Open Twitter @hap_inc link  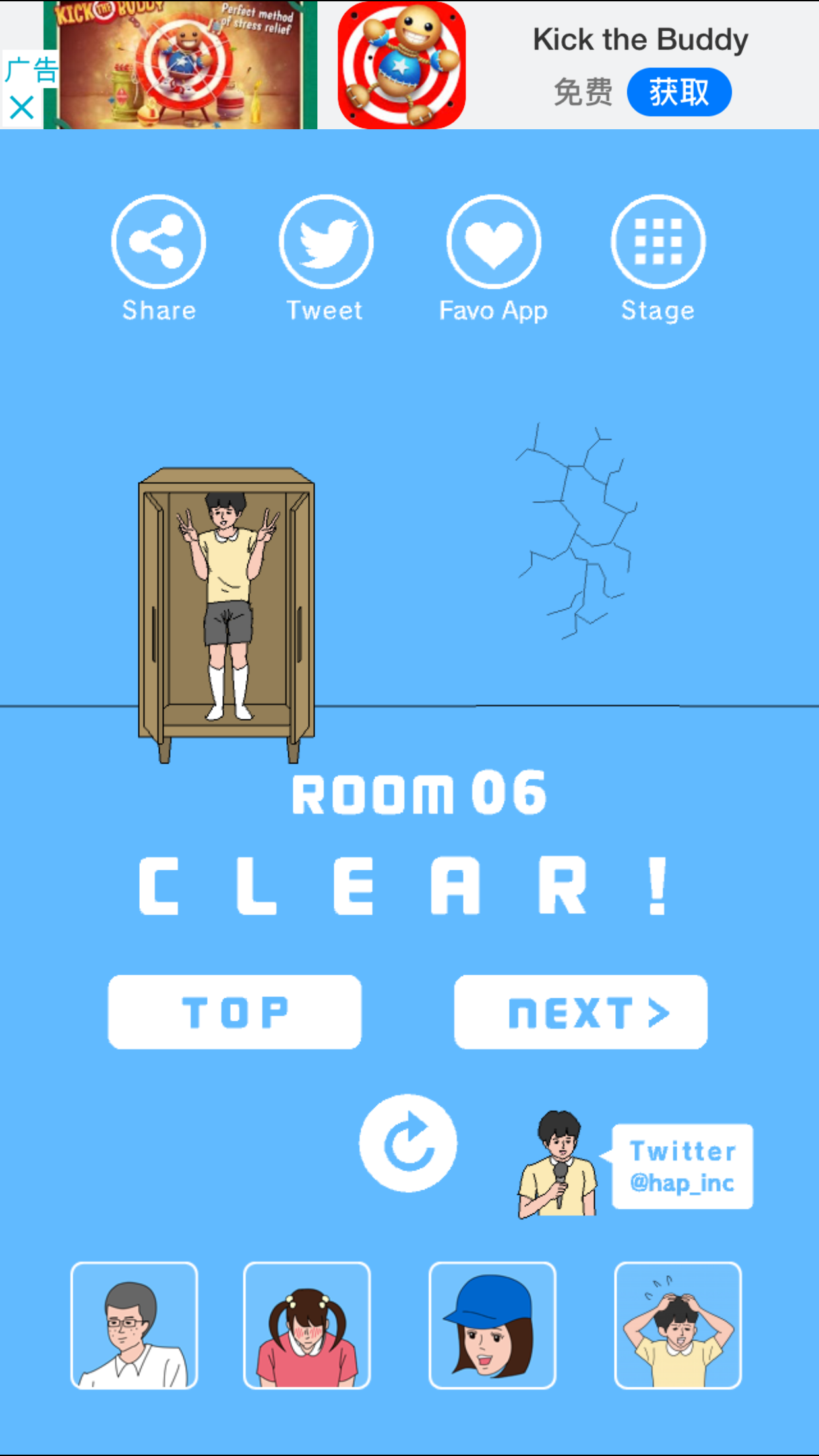coord(682,1167)
